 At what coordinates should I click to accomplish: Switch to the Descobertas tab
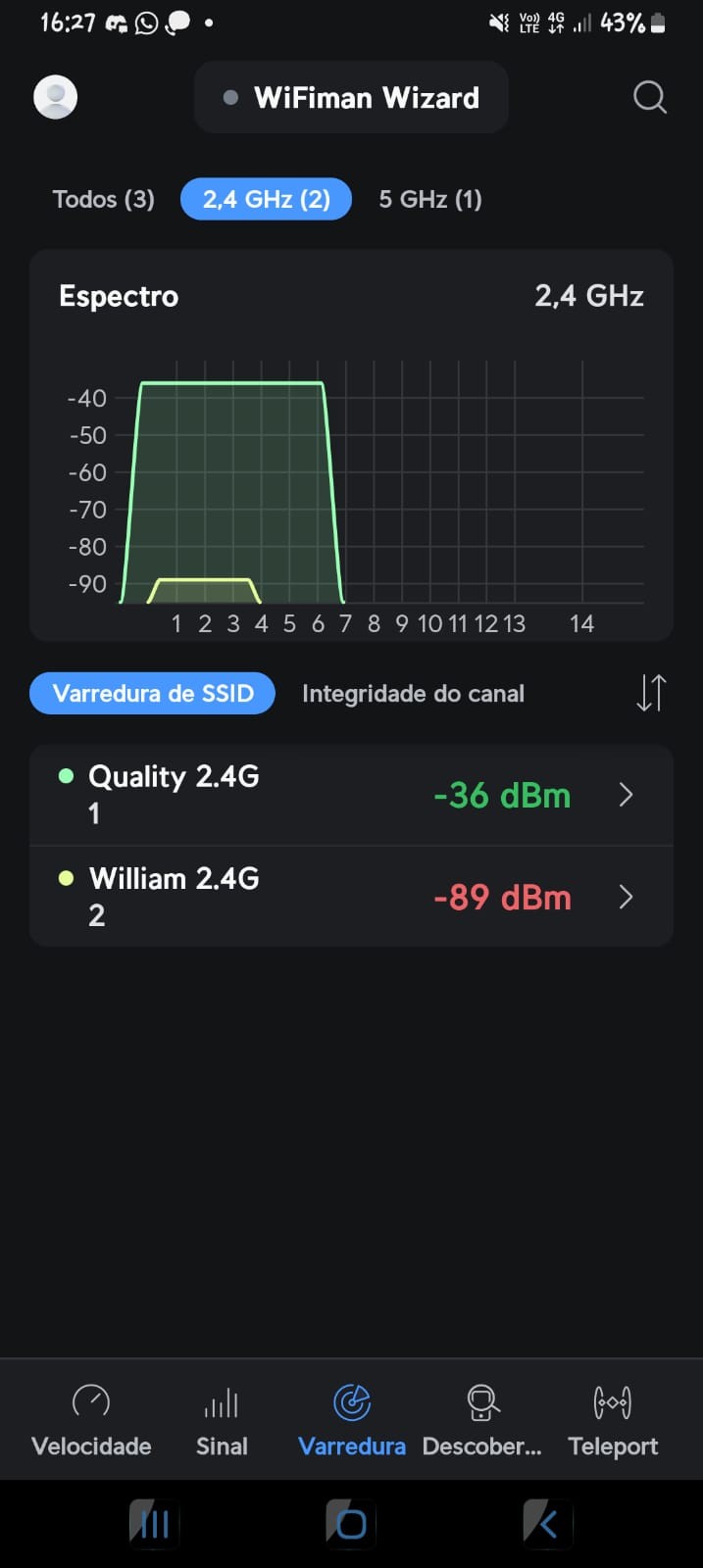pos(481,1420)
